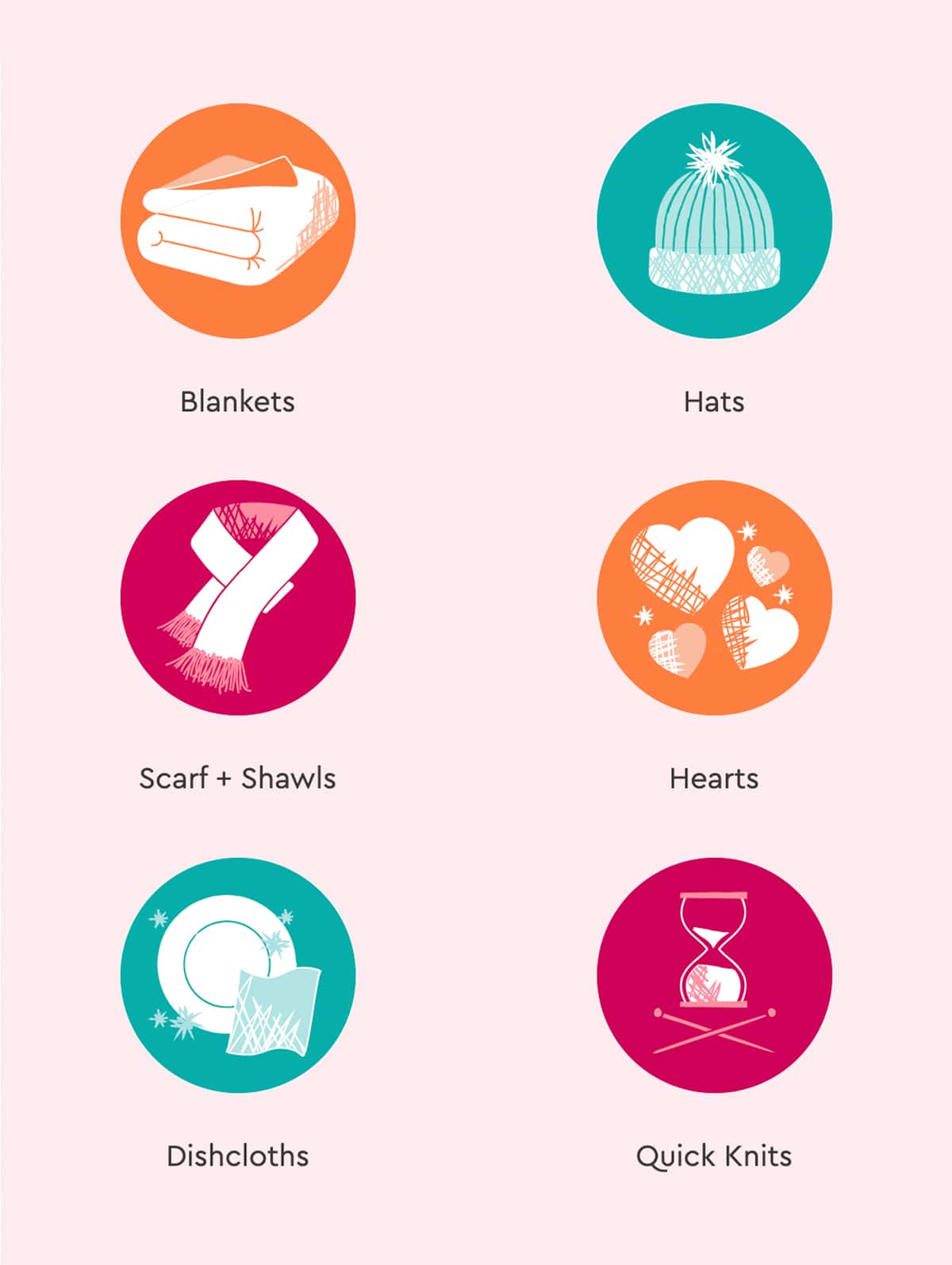The image size is (952, 1265).
Task: Open the Blankets category
Action: point(238,221)
